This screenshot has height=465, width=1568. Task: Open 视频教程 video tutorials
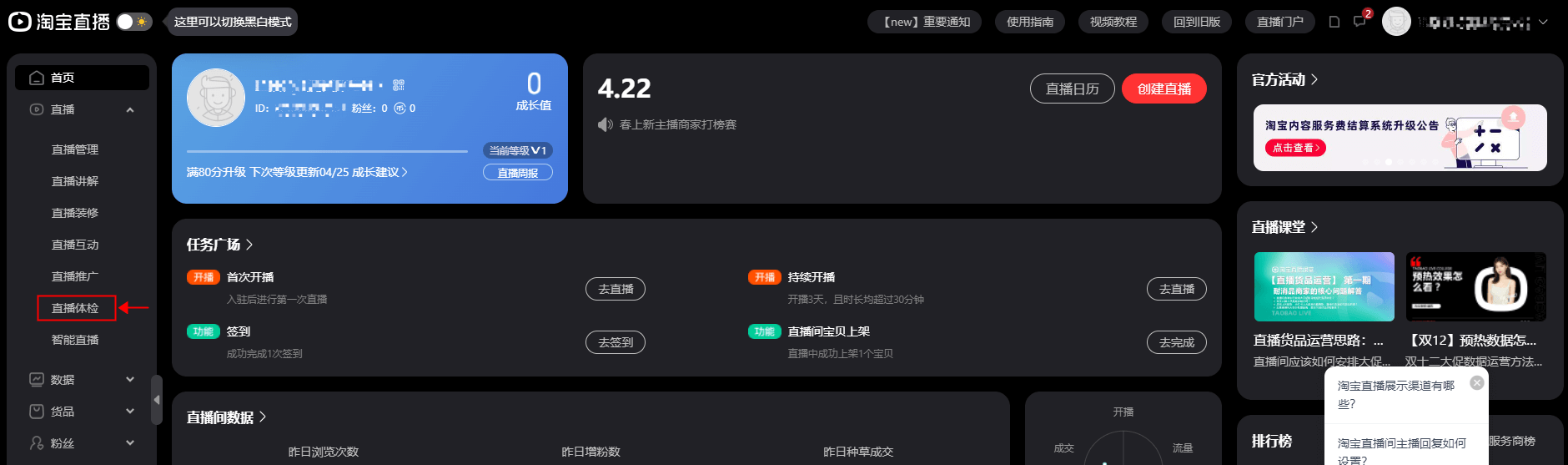[1113, 22]
